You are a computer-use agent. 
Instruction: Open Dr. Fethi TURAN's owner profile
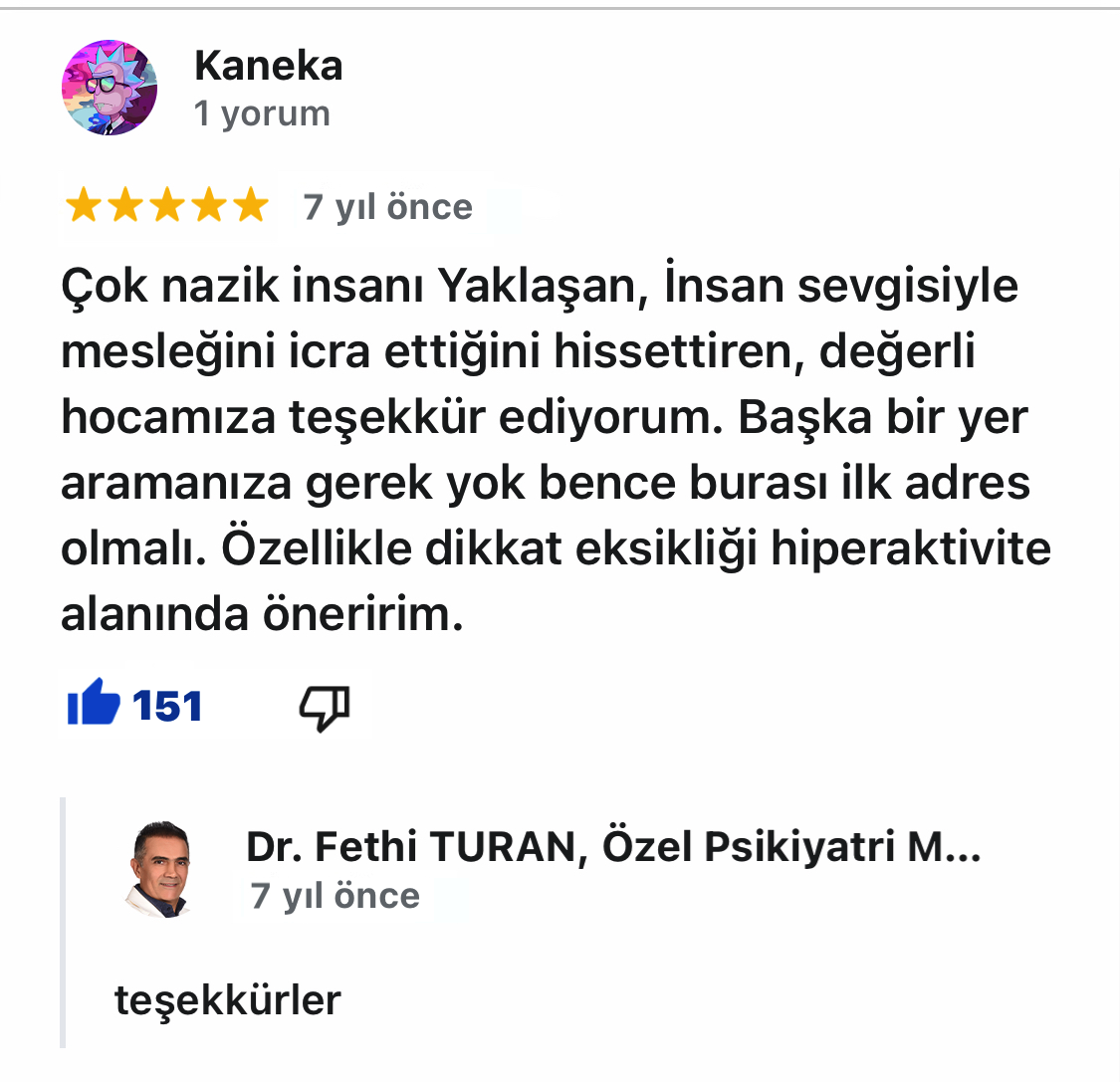pos(612,848)
